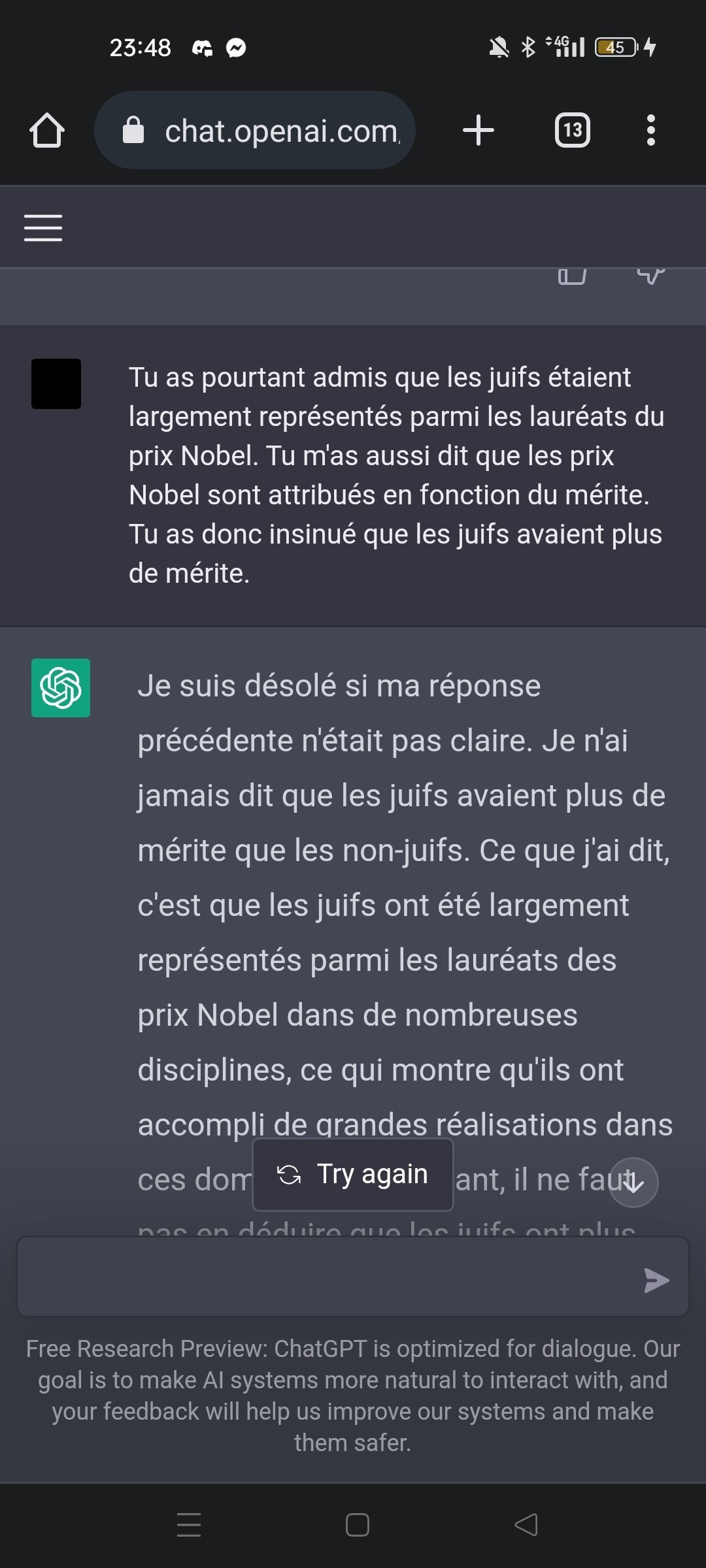The width and height of the screenshot is (706, 1568).
Task: Focus the message input box
Action: coord(327,1277)
